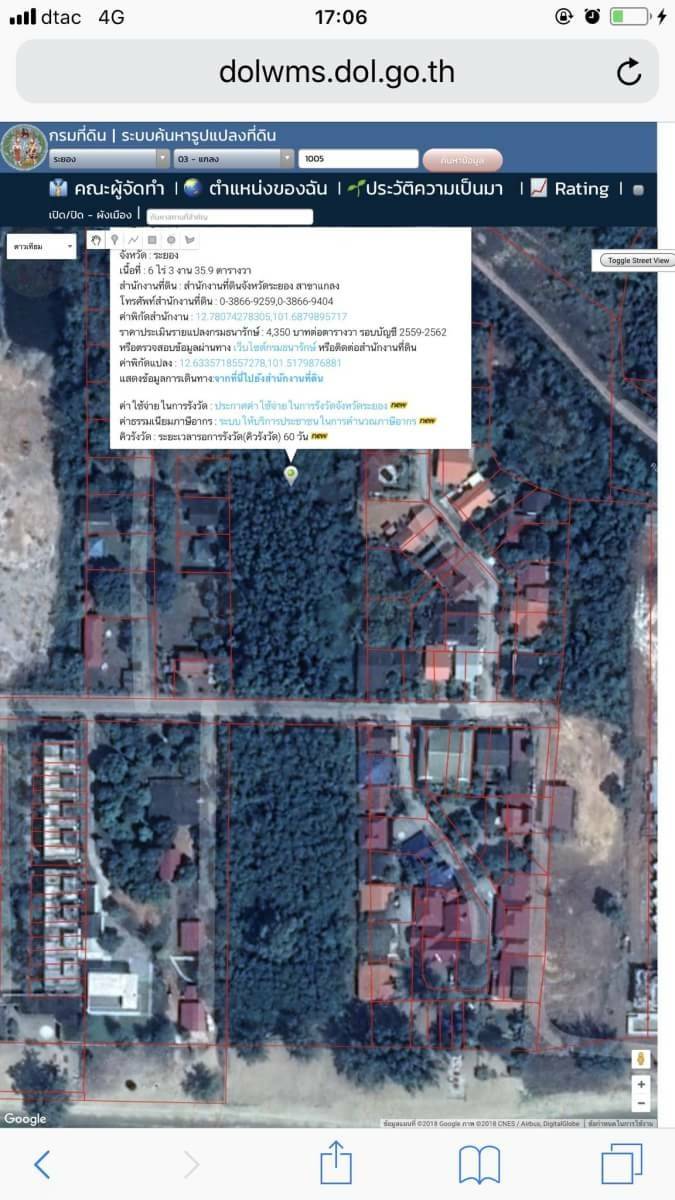Tap Toggle Street View button

pyautogui.click(x=637, y=260)
